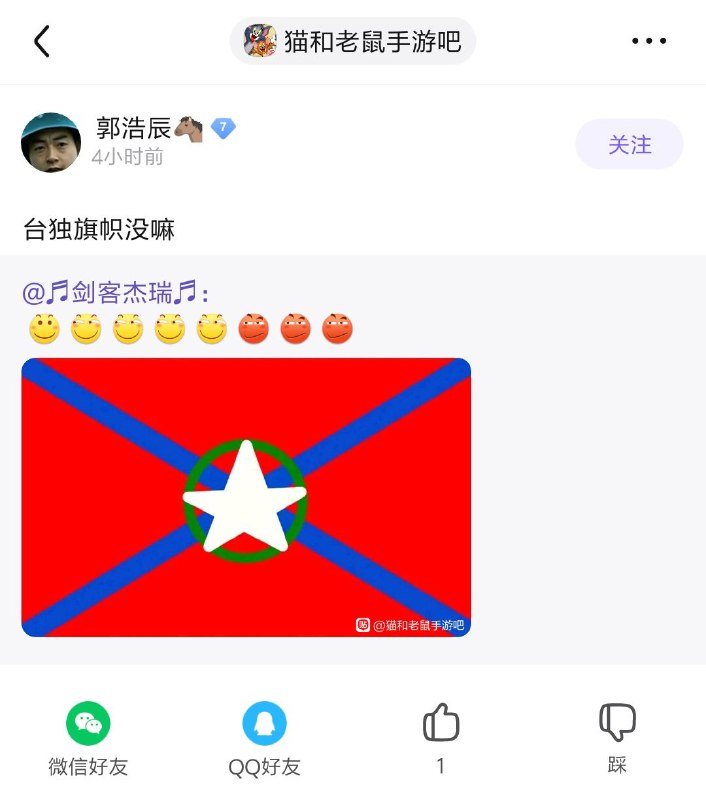The image size is (706, 800).
Task: Tap the 关注 follow button
Action: (x=629, y=144)
